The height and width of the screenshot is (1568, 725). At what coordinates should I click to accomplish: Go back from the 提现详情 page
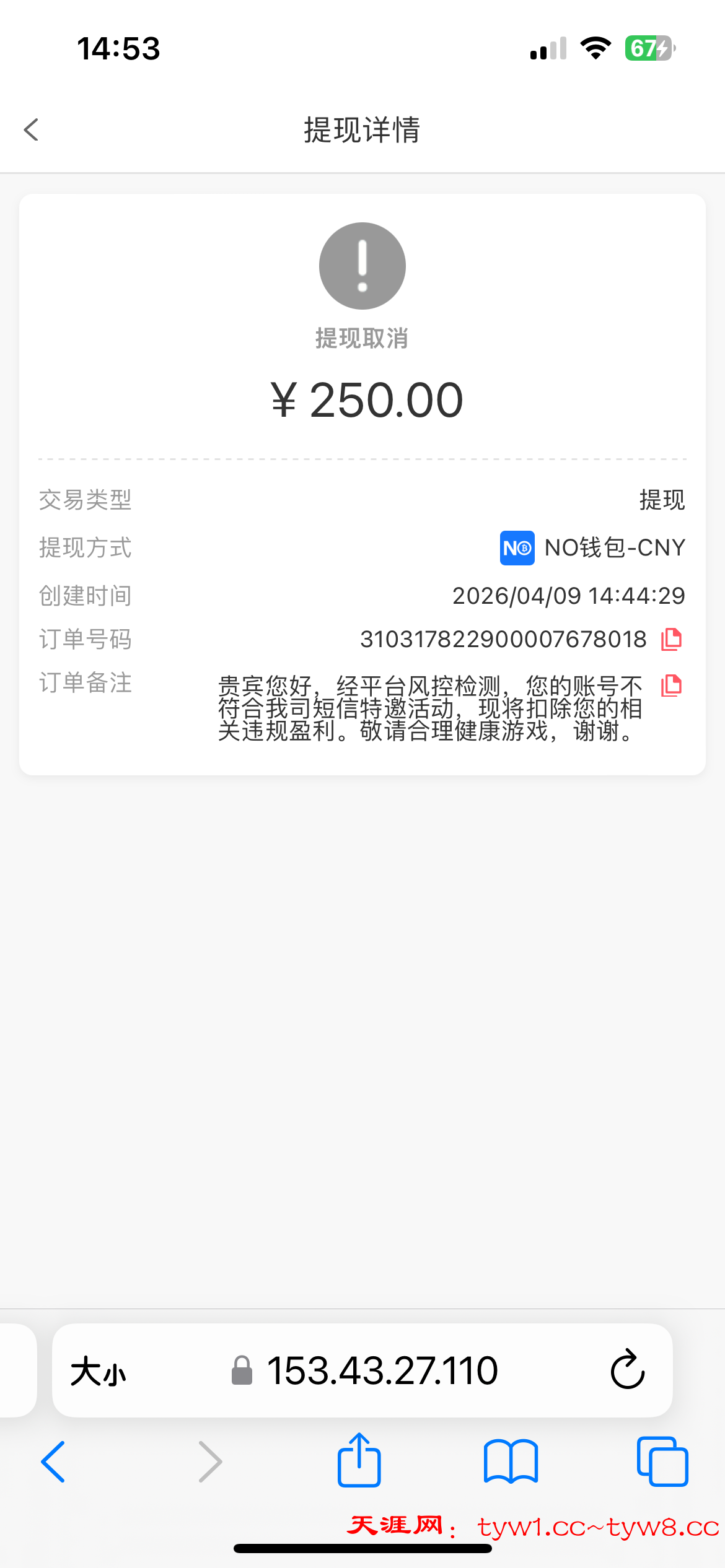click(x=31, y=130)
